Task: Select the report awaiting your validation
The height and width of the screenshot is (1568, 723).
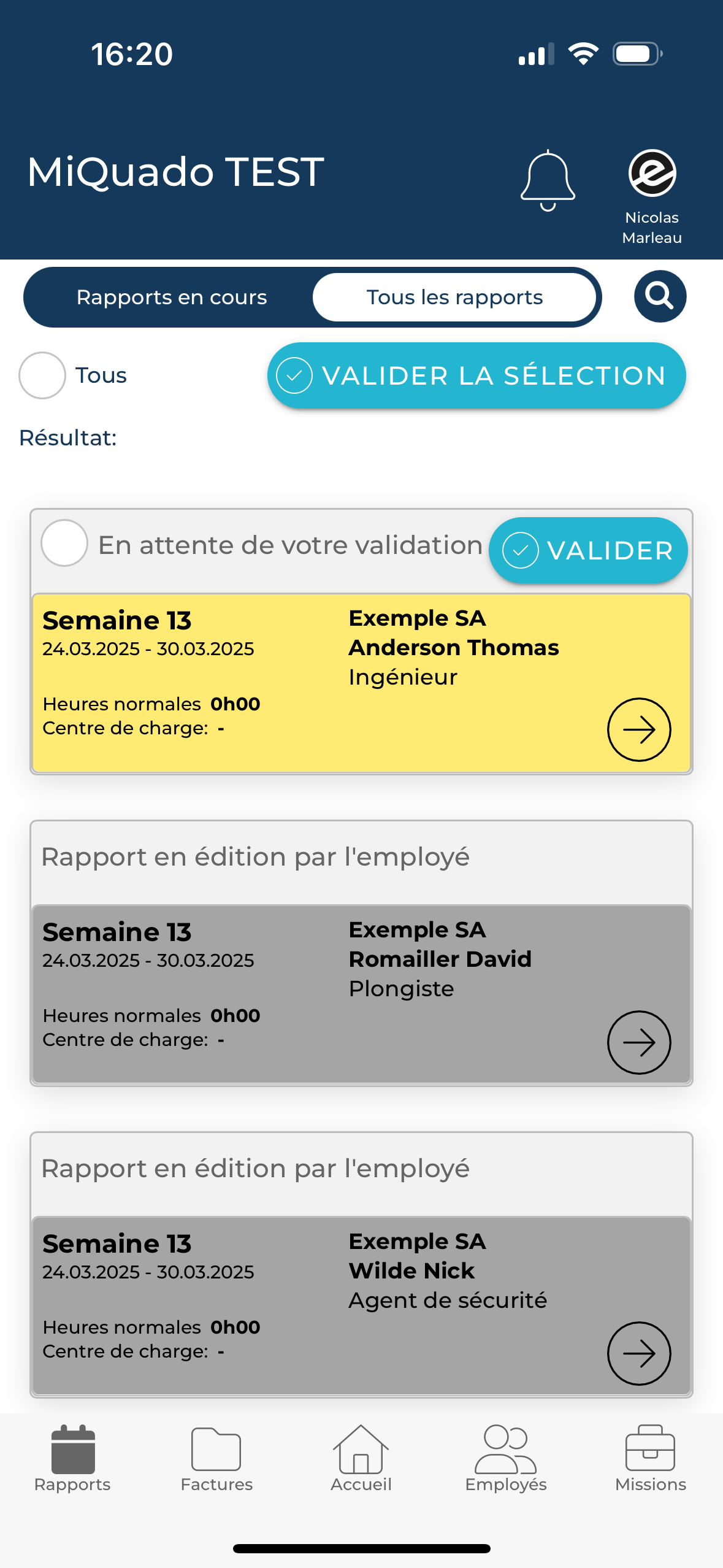Action: [64, 544]
